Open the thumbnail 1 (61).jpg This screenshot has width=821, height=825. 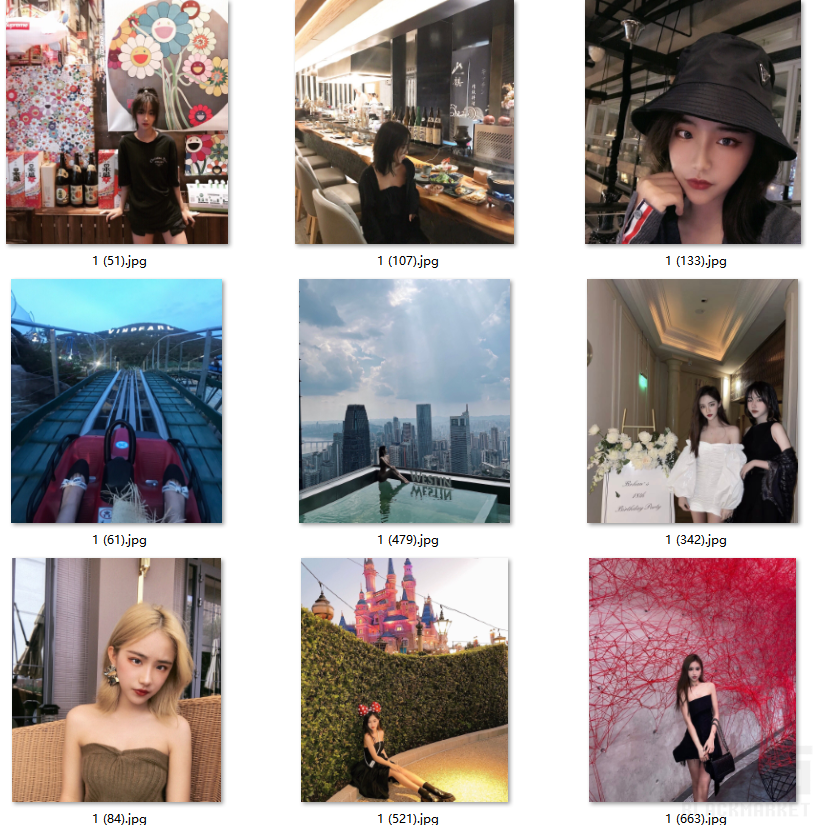point(116,401)
